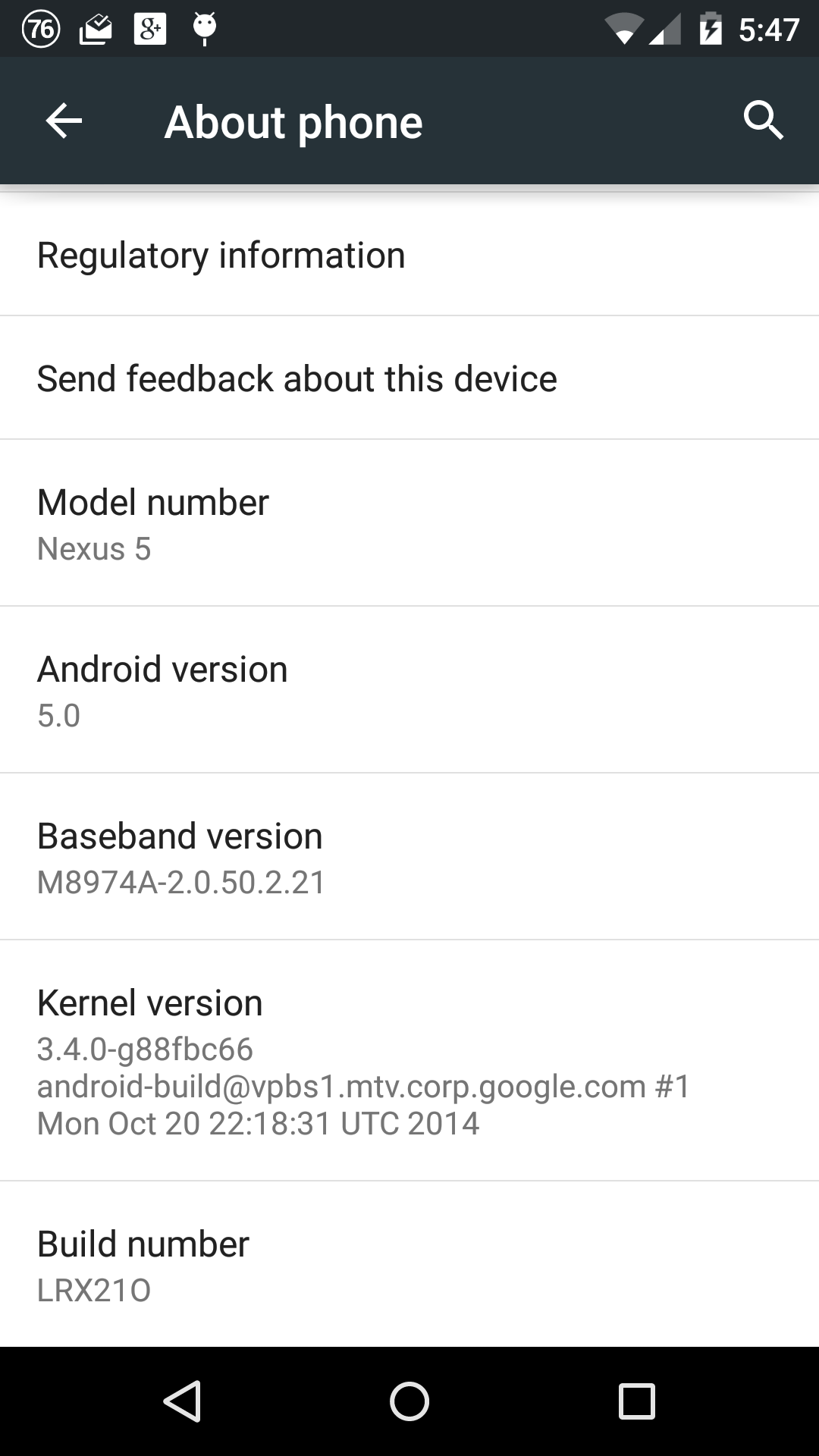Open the search icon in About phone

[x=763, y=121]
